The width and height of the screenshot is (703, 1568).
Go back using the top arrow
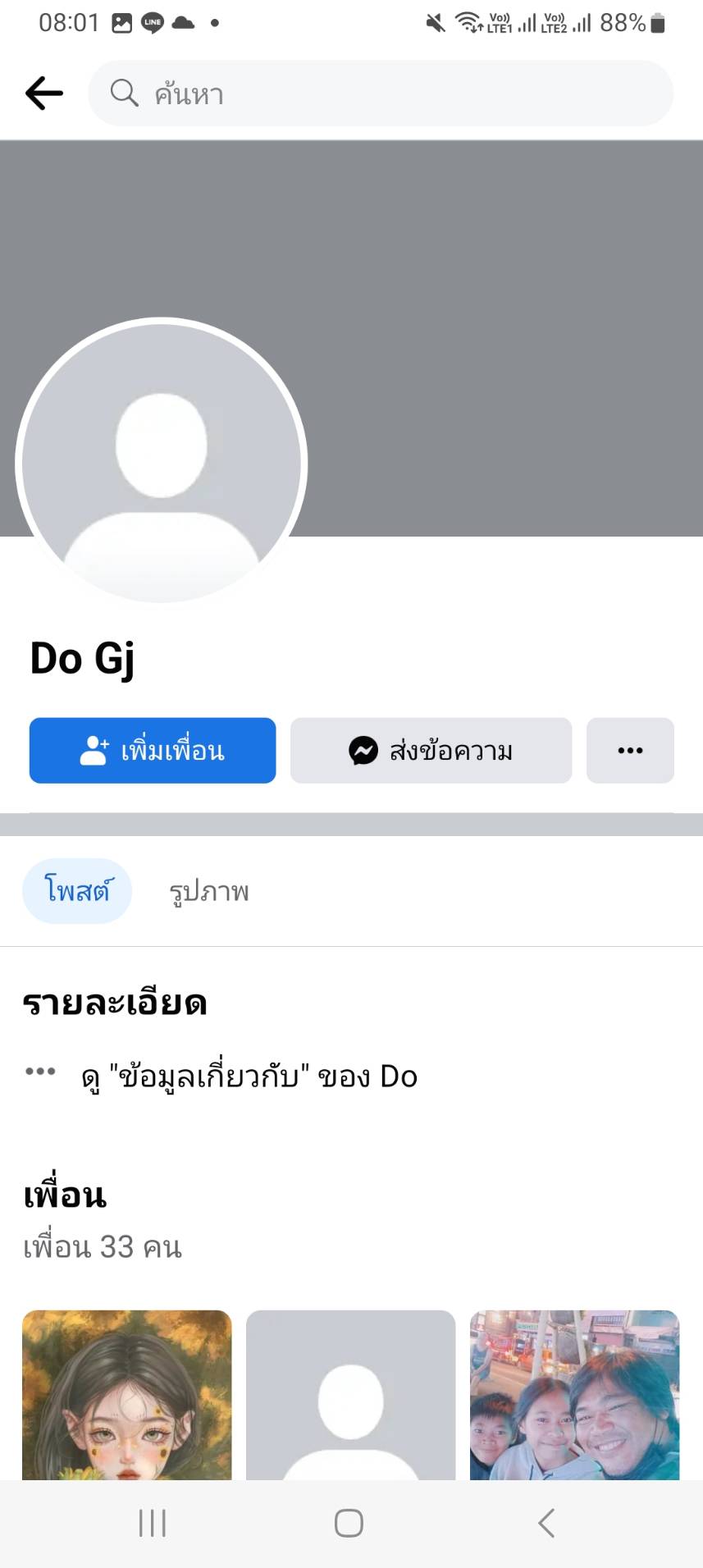pyautogui.click(x=44, y=94)
